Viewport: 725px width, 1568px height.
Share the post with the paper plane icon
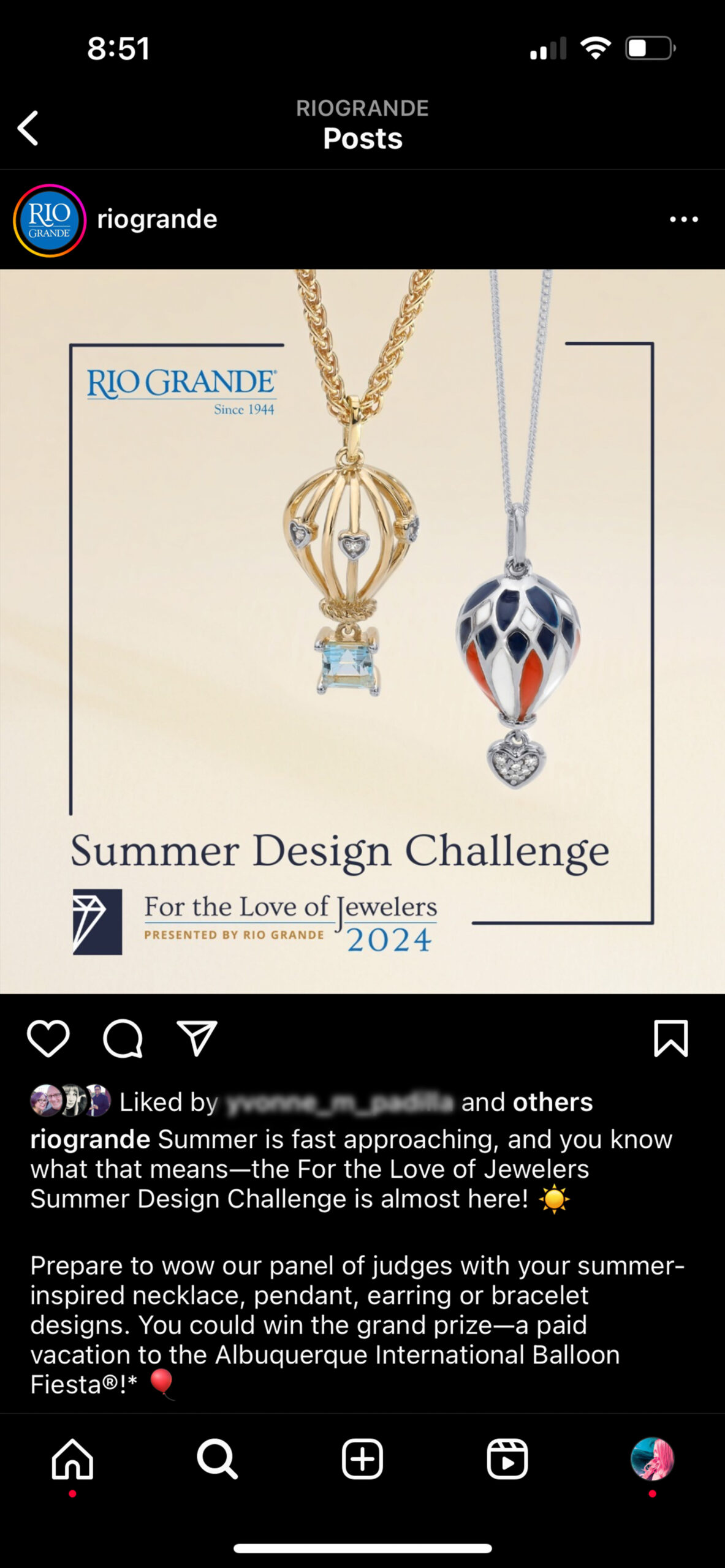click(x=197, y=1038)
